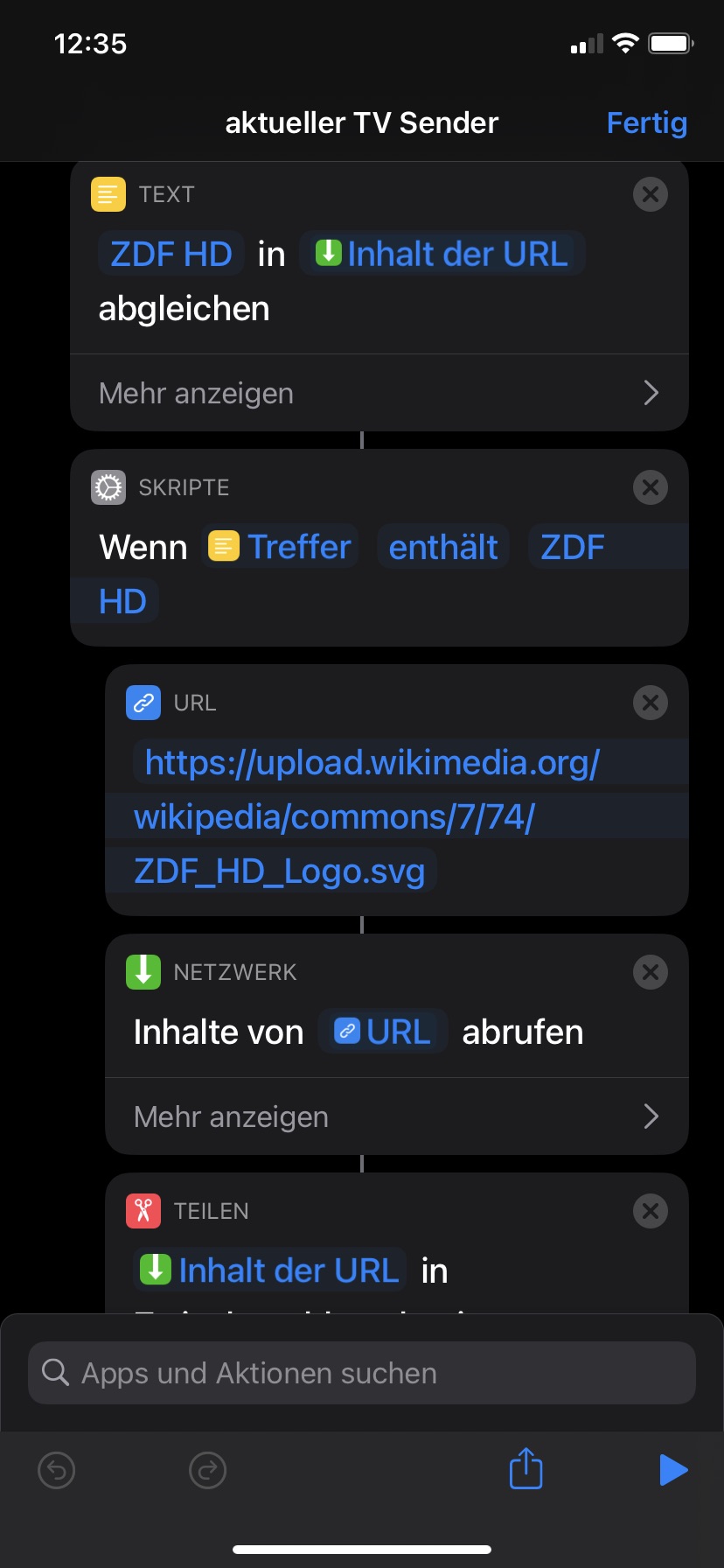
Task: Tap Fertig to finish editing
Action: 646,123
